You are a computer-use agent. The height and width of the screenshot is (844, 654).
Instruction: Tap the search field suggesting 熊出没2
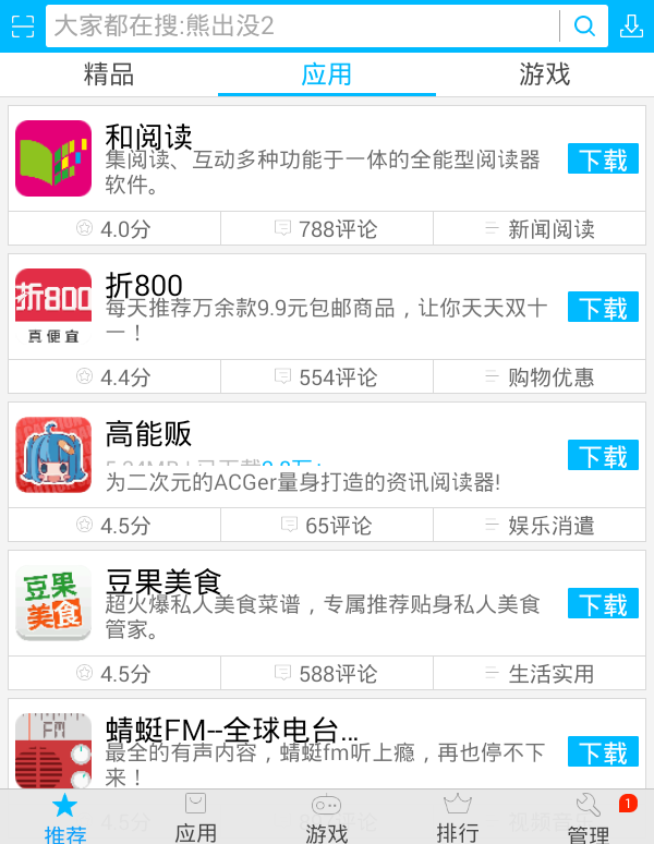point(300,26)
